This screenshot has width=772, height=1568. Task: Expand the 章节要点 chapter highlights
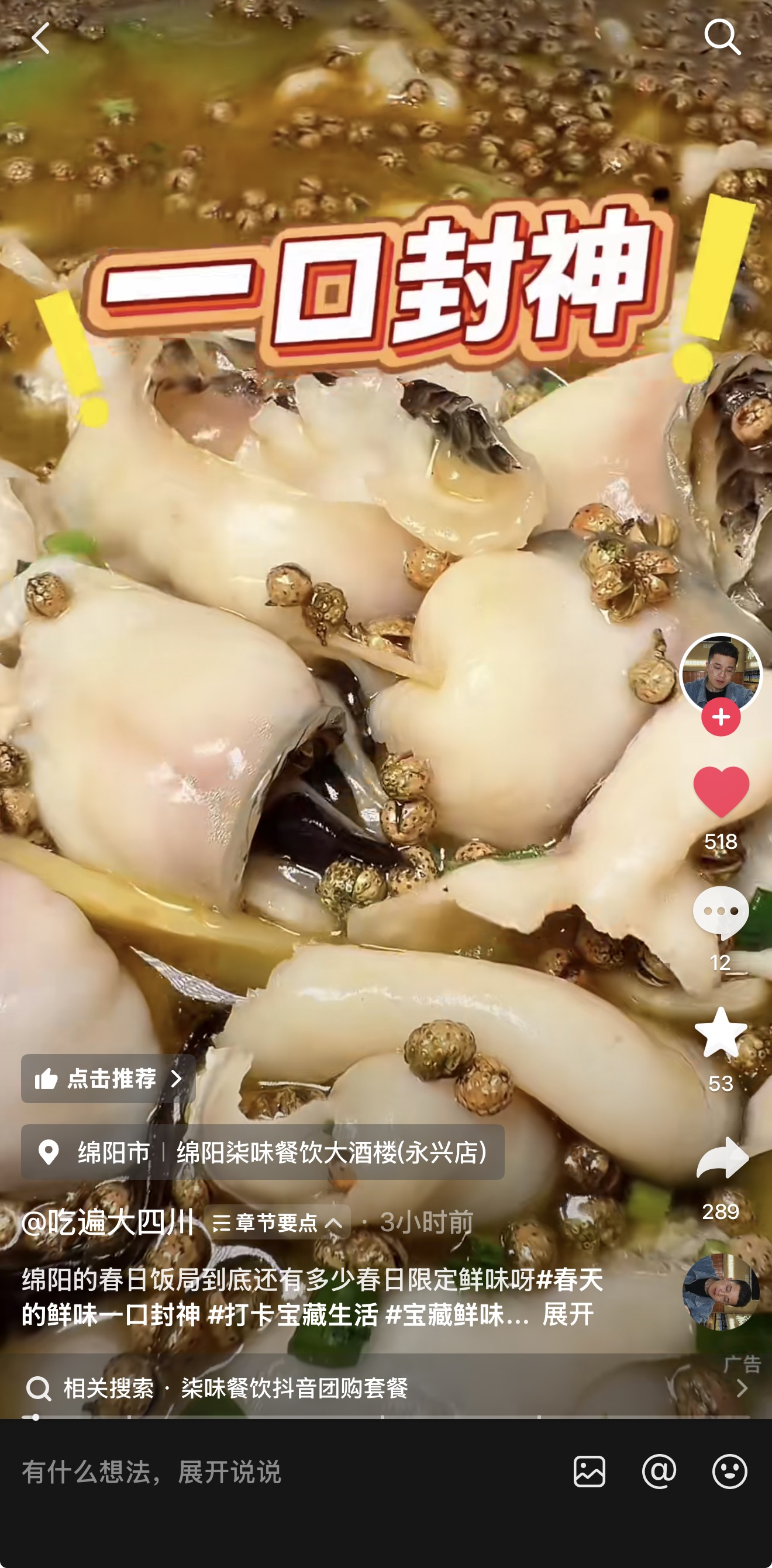click(x=278, y=1222)
